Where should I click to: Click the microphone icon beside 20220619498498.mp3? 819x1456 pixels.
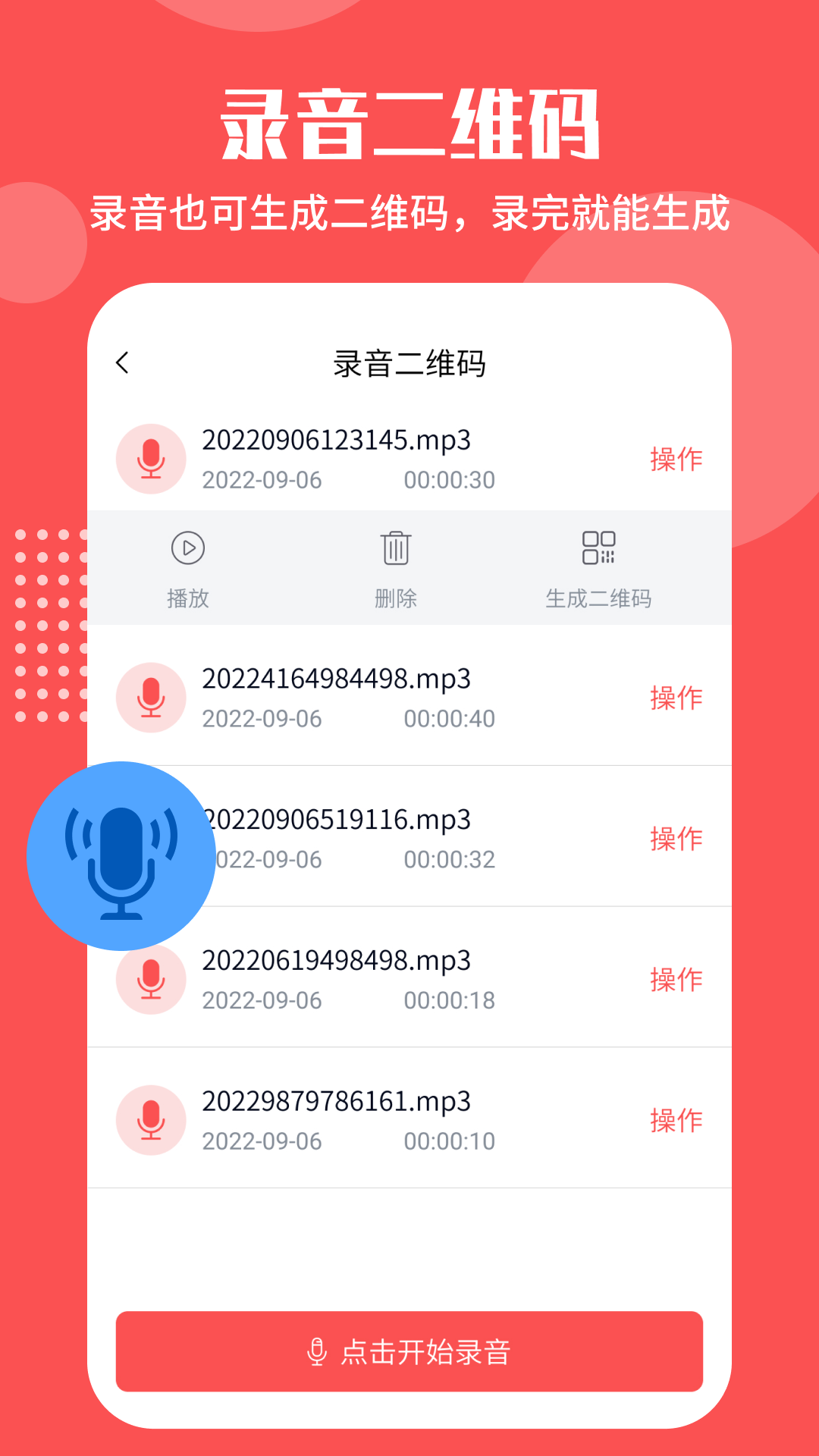tap(151, 980)
